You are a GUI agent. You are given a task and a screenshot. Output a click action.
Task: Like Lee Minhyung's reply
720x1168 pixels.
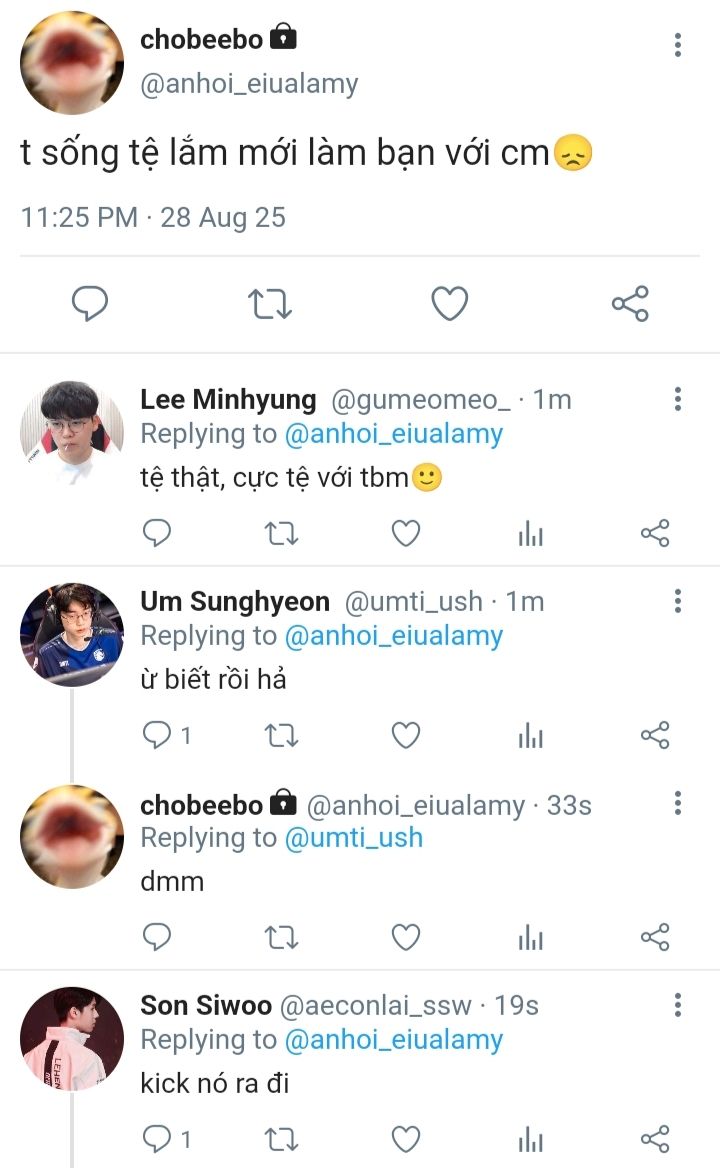(x=405, y=534)
